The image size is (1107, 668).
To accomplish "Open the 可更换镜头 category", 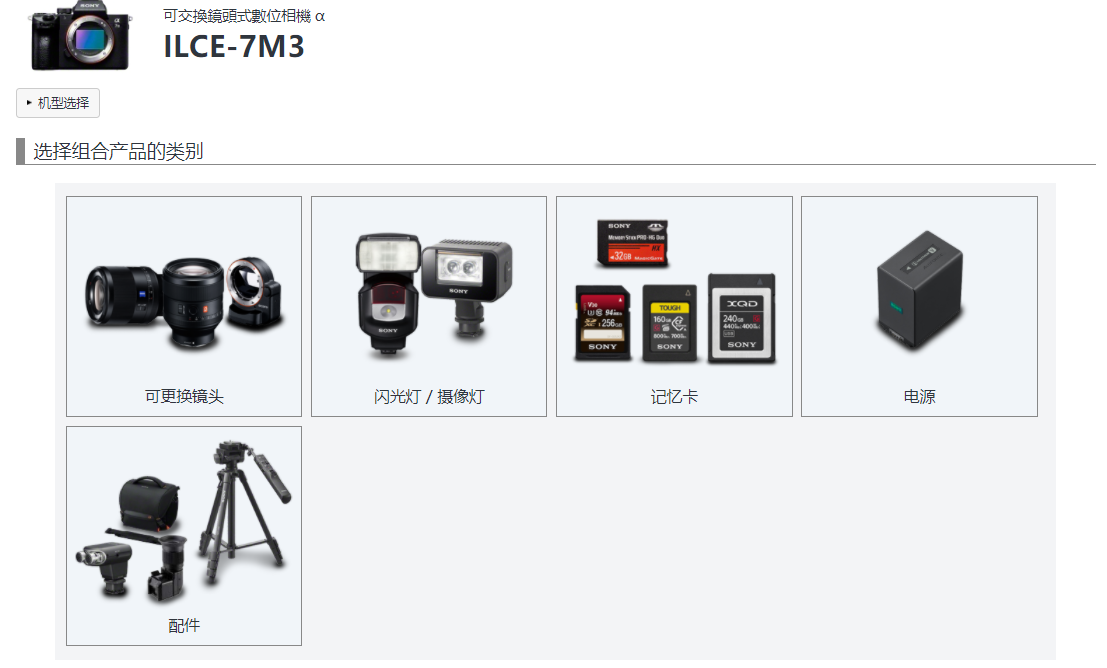I will (184, 306).
